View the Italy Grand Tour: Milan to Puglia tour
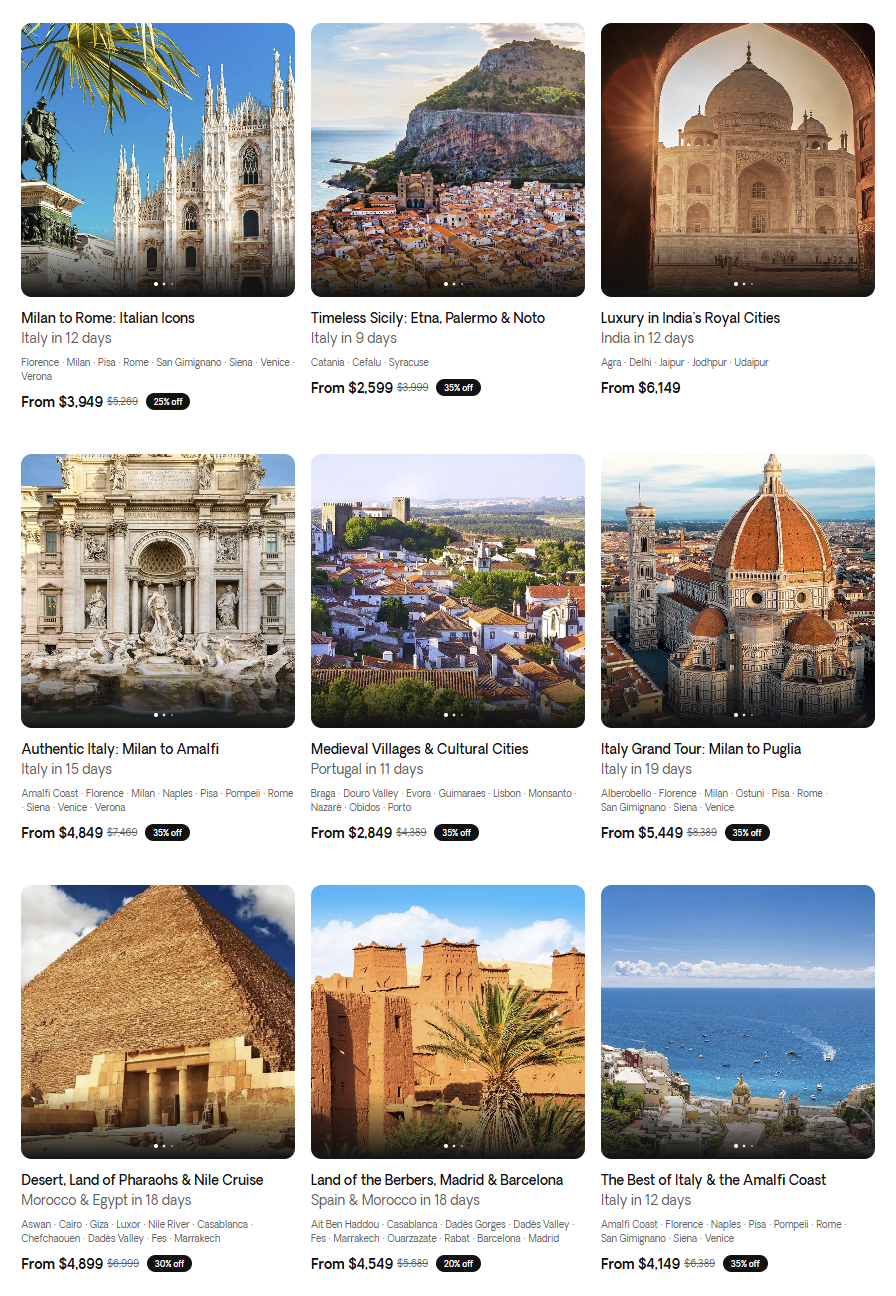 tap(701, 749)
